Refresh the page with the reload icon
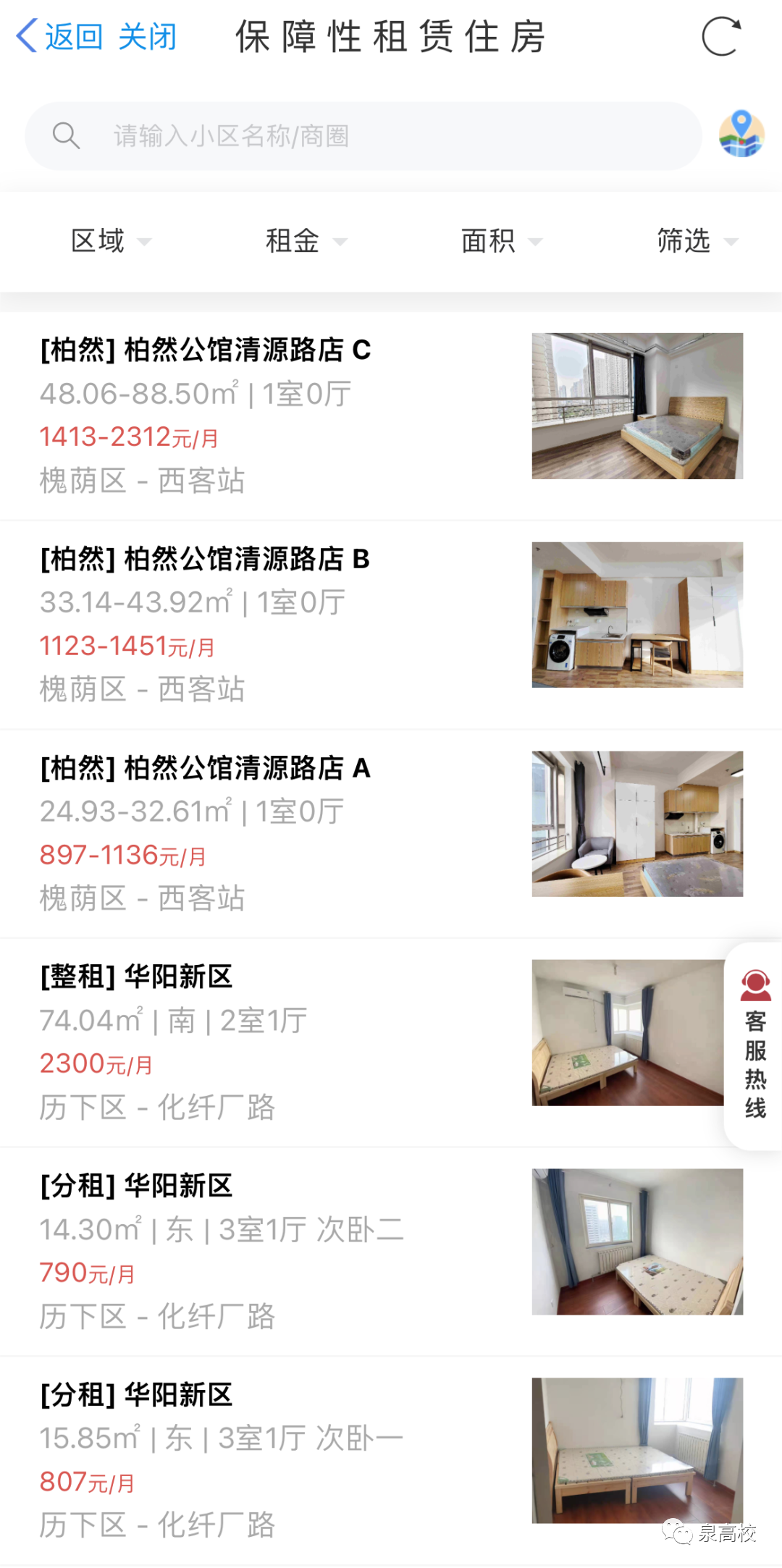This screenshot has height=1568, width=782. (721, 36)
